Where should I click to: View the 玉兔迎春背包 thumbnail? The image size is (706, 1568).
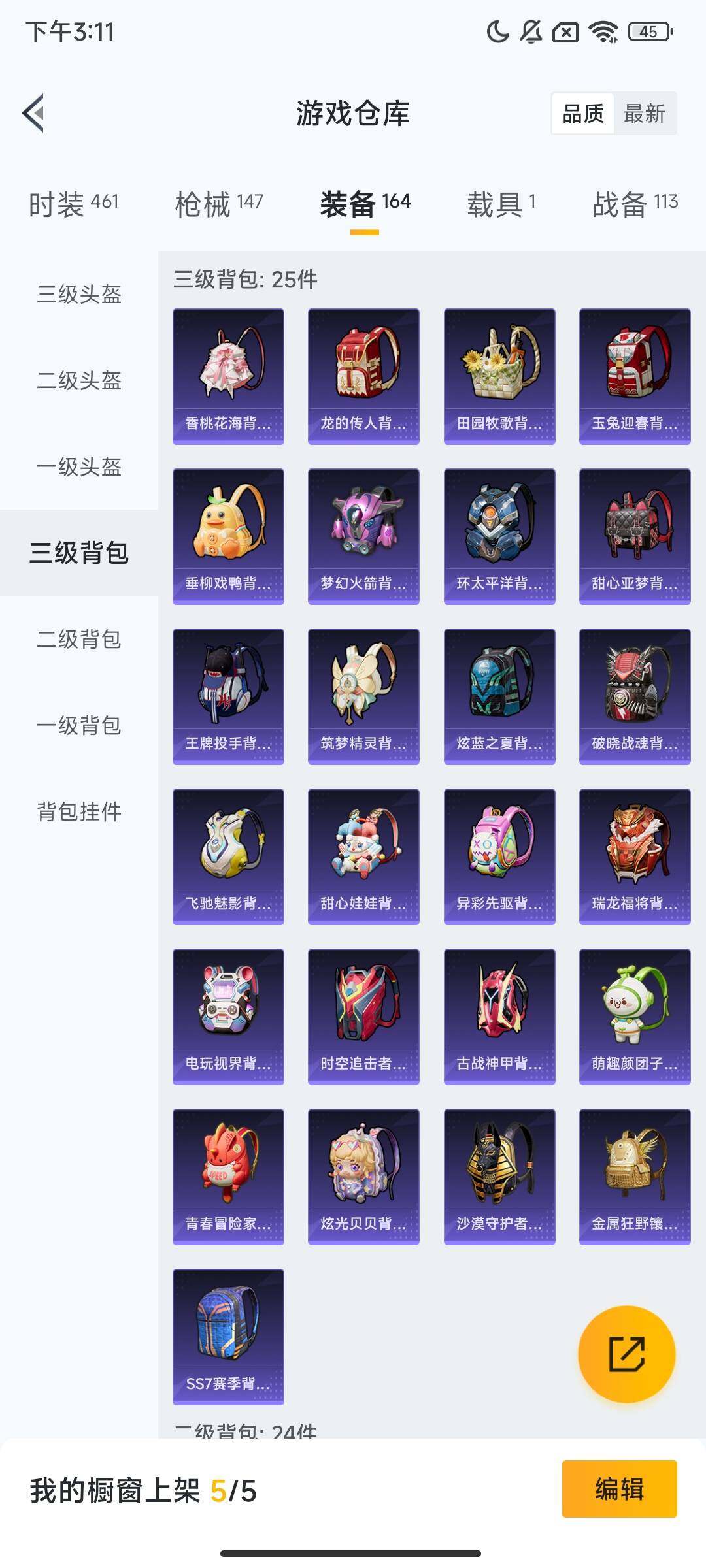pyautogui.click(x=634, y=372)
